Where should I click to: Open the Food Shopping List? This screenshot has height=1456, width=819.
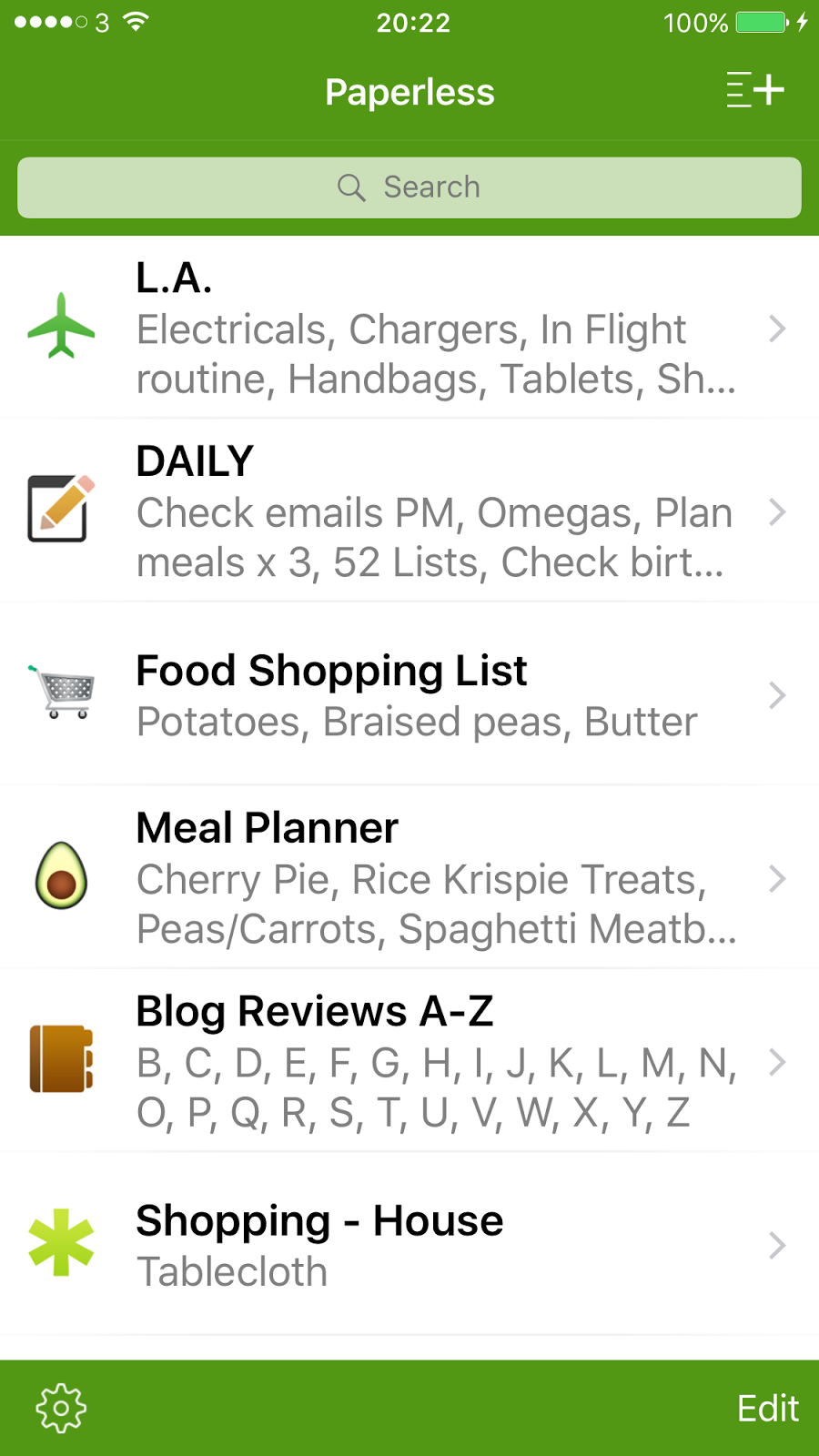[x=409, y=695]
